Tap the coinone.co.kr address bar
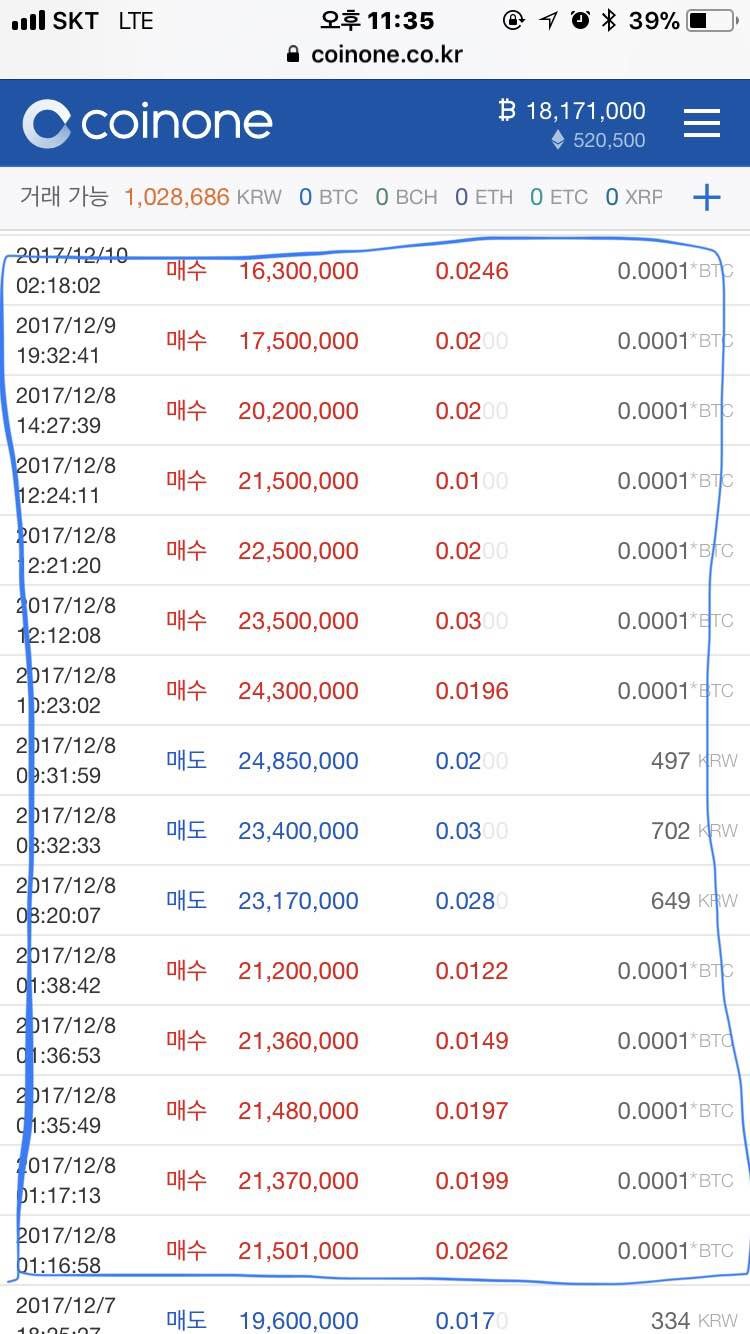This screenshot has height=1334, width=750. tap(375, 54)
